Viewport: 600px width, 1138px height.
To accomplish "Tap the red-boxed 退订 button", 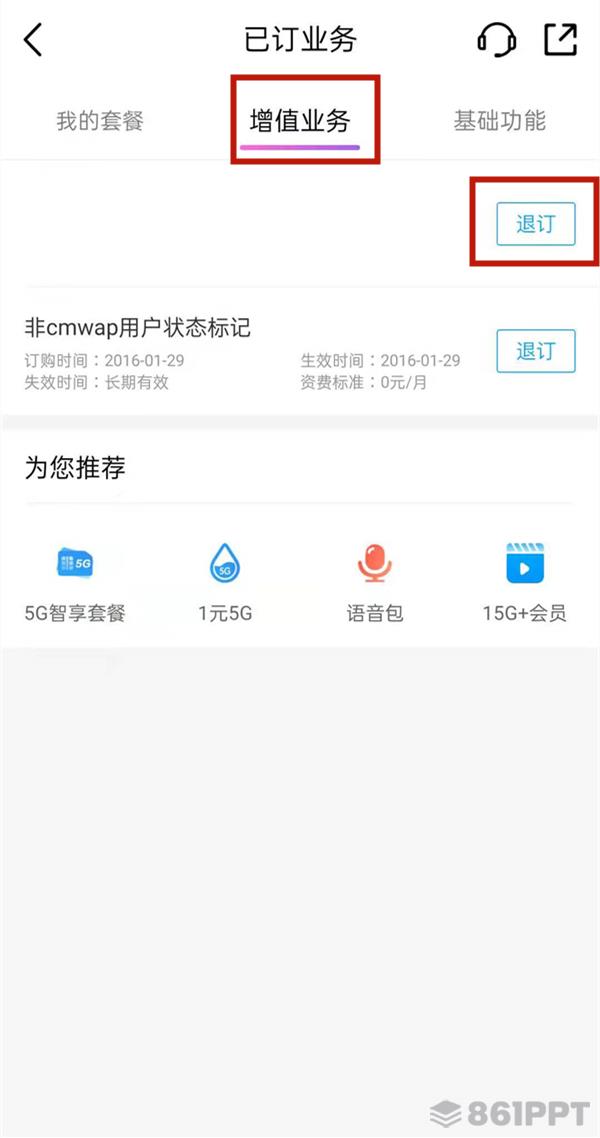I will pyautogui.click(x=535, y=224).
